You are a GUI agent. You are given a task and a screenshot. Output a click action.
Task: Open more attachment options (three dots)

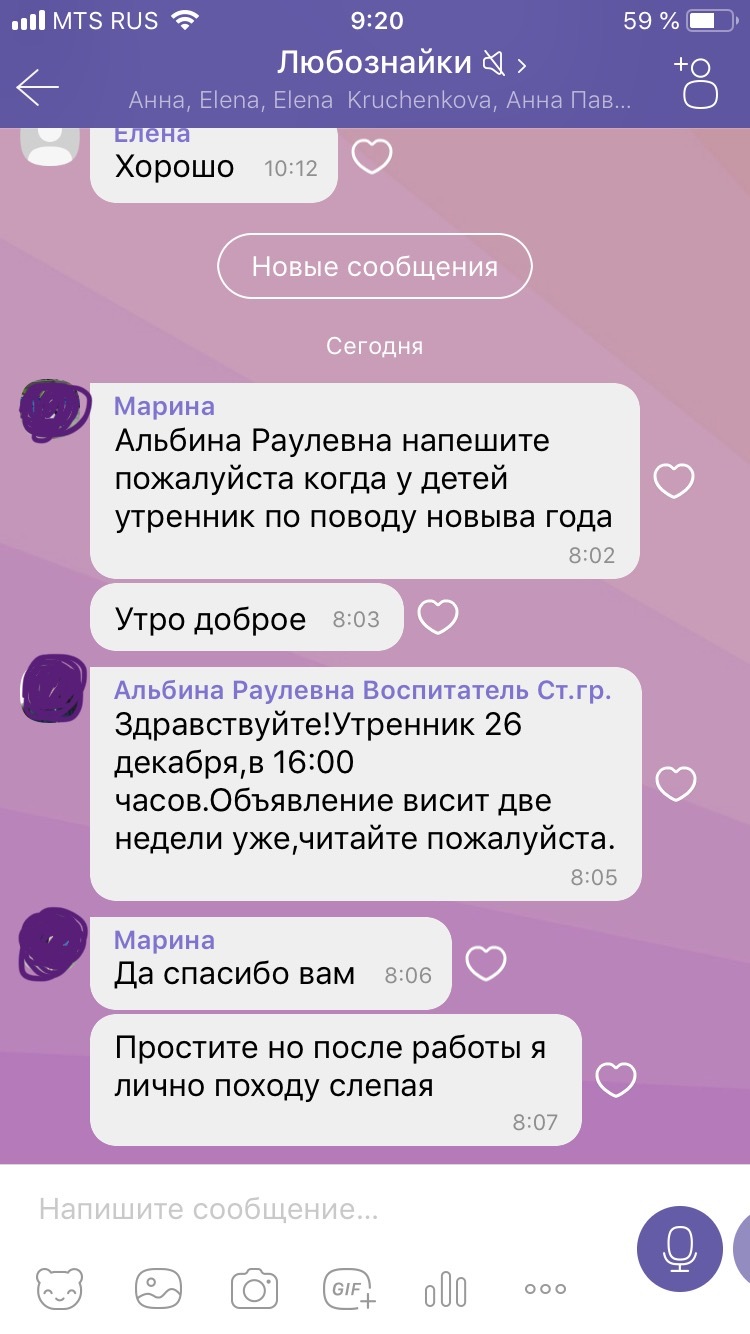[545, 1289]
